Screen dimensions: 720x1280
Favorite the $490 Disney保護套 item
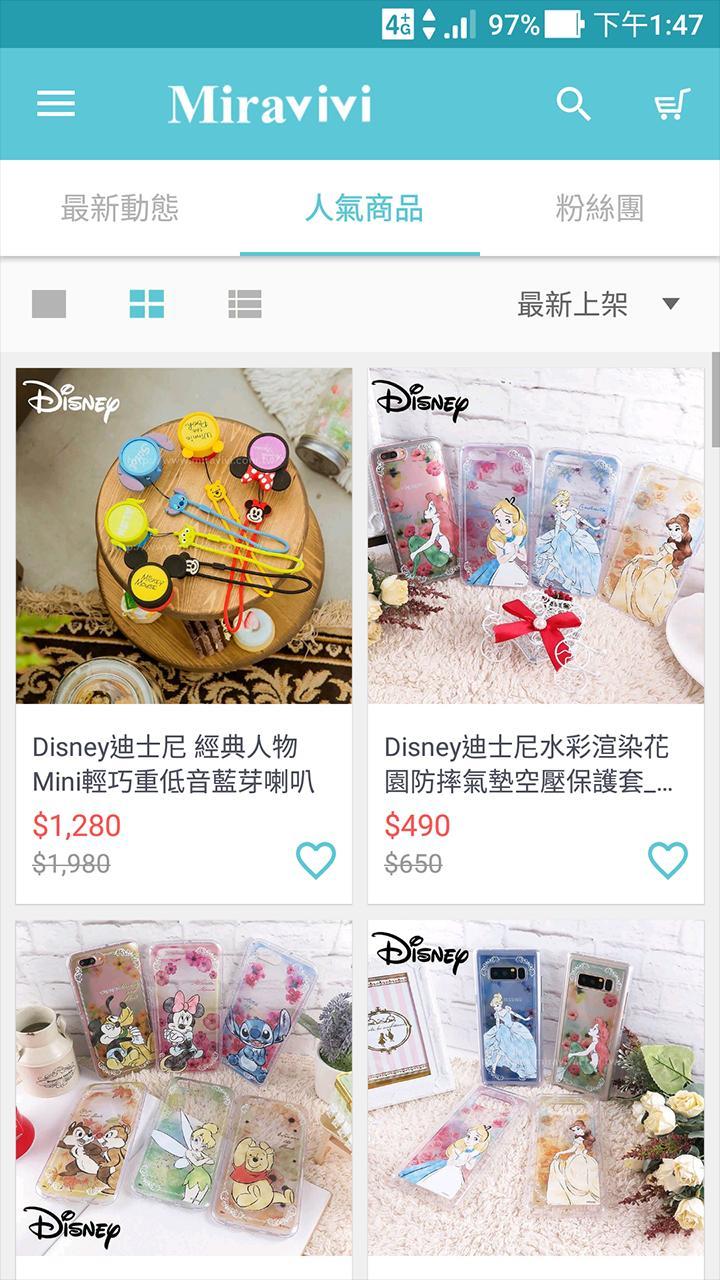tap(668, 860)
